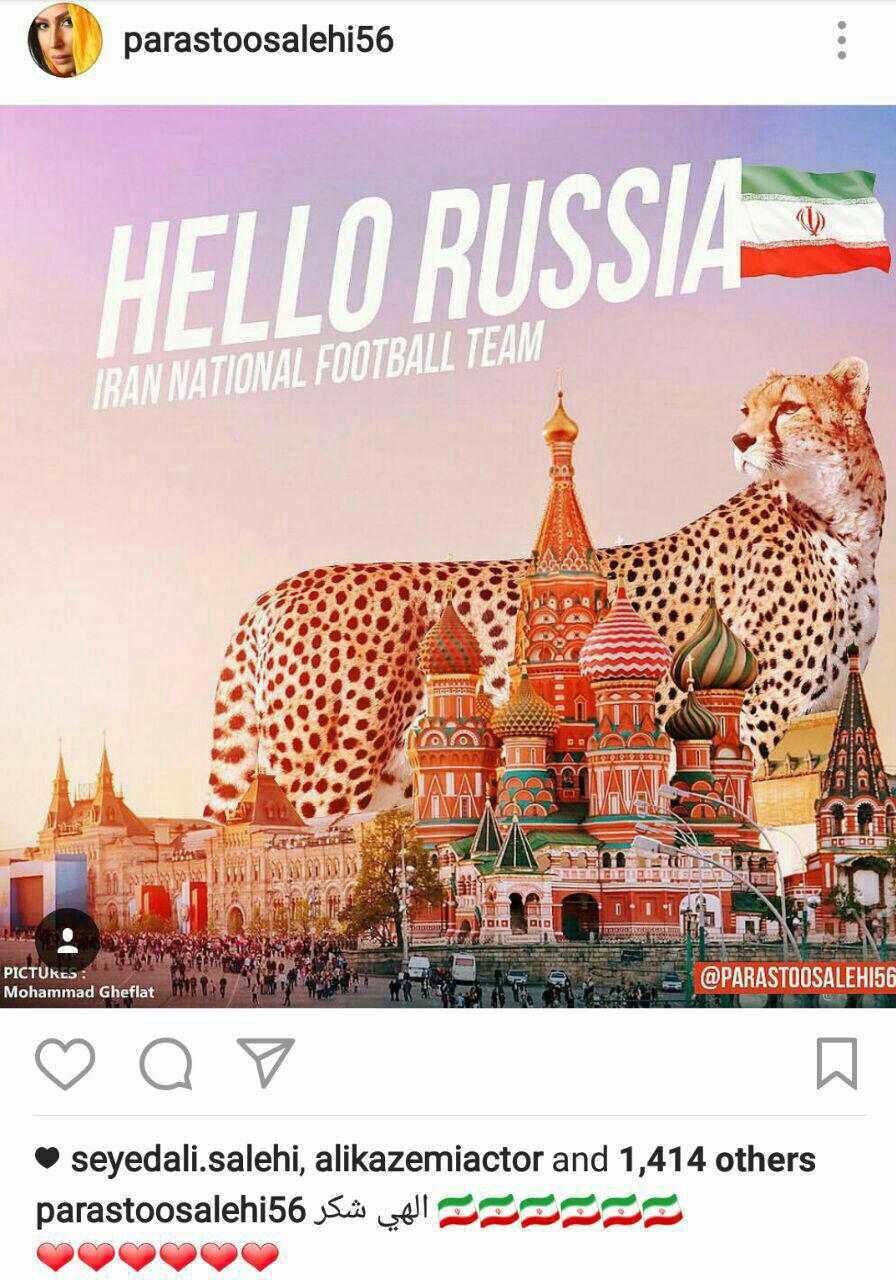
Task: View the 1,414 others who liked
Action: [x=717, y=1160]
